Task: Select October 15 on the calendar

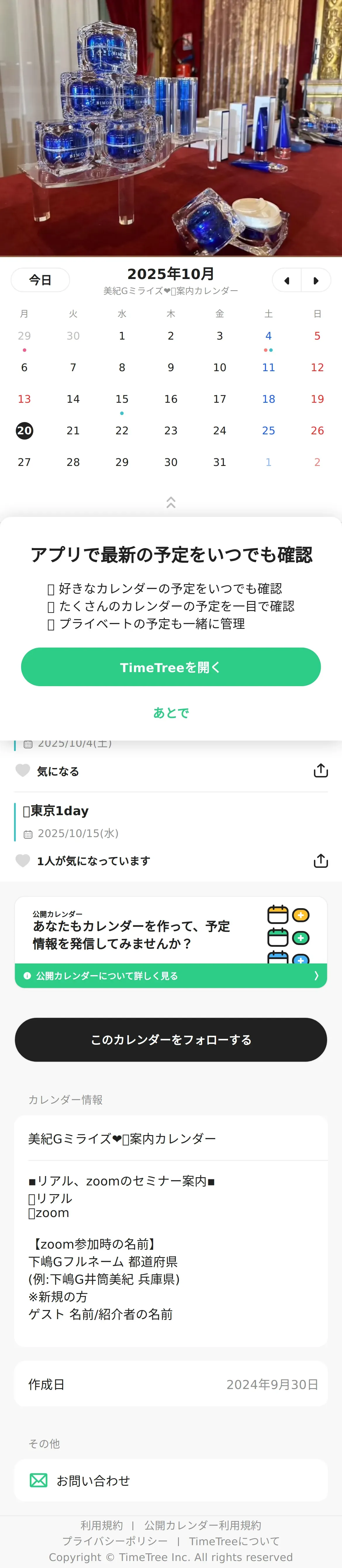Action: (122, 399)
